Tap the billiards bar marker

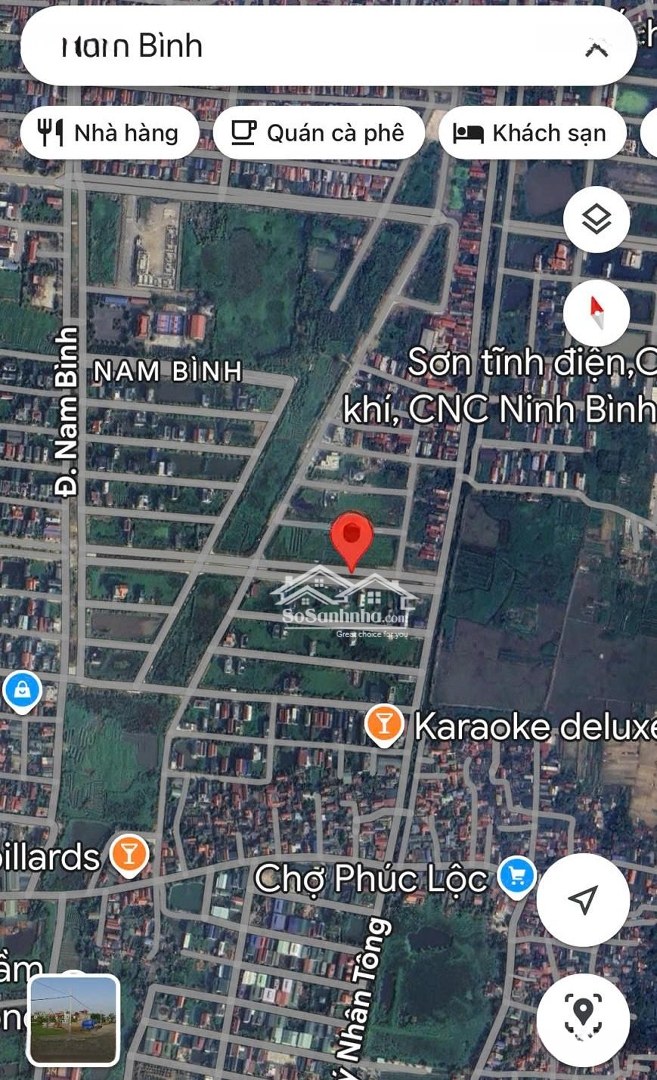tap(129, 855)
